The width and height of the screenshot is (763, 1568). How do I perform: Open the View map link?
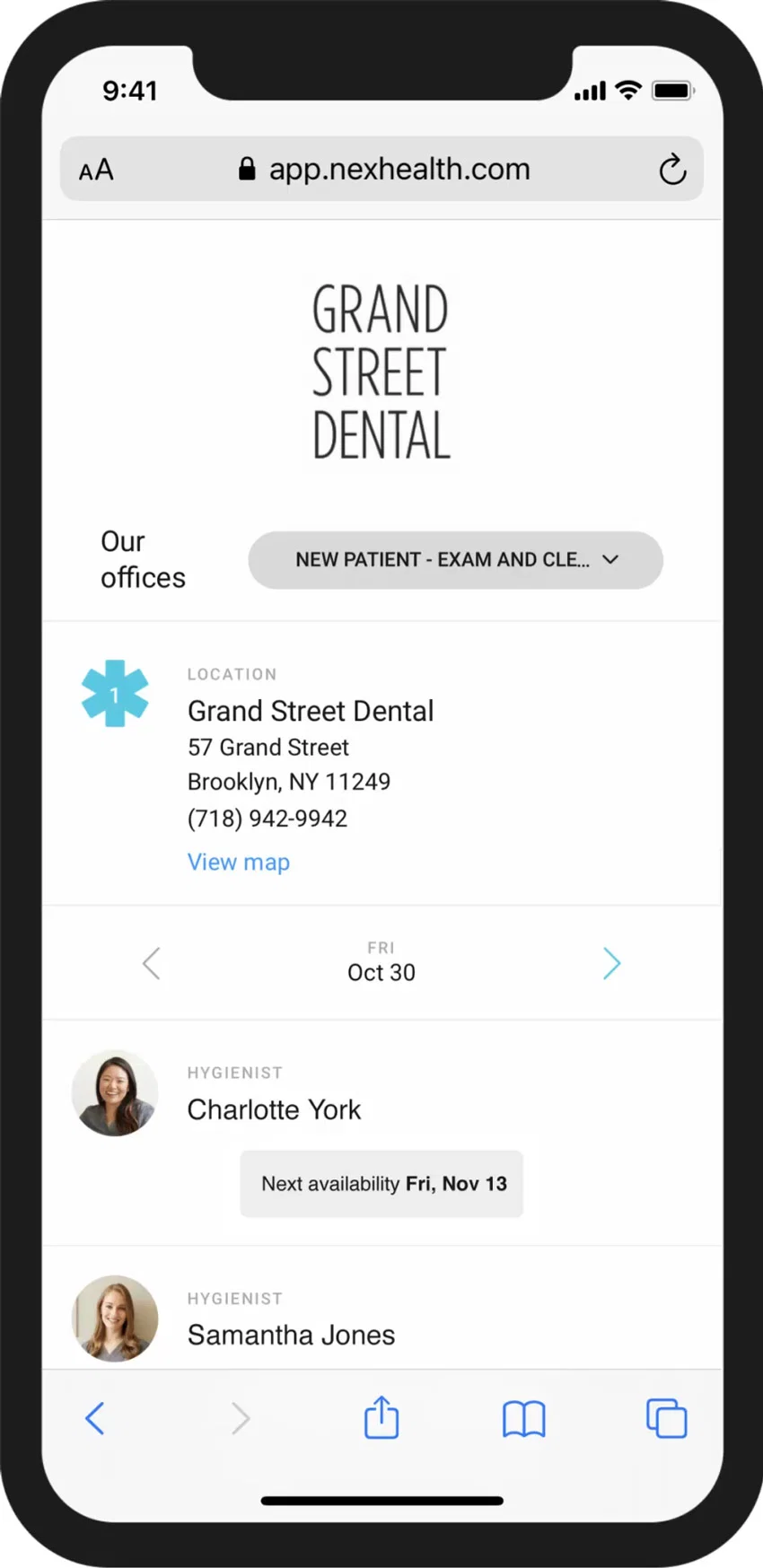[x=238, y=863]
